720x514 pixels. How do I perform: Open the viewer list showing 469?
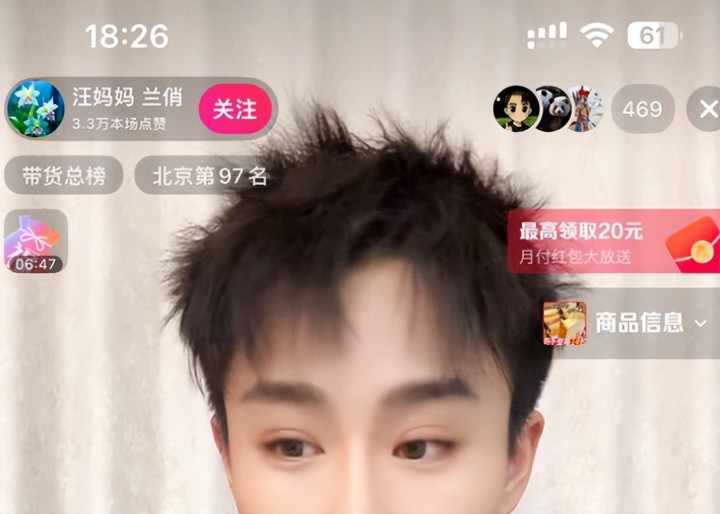coord(642,109)
